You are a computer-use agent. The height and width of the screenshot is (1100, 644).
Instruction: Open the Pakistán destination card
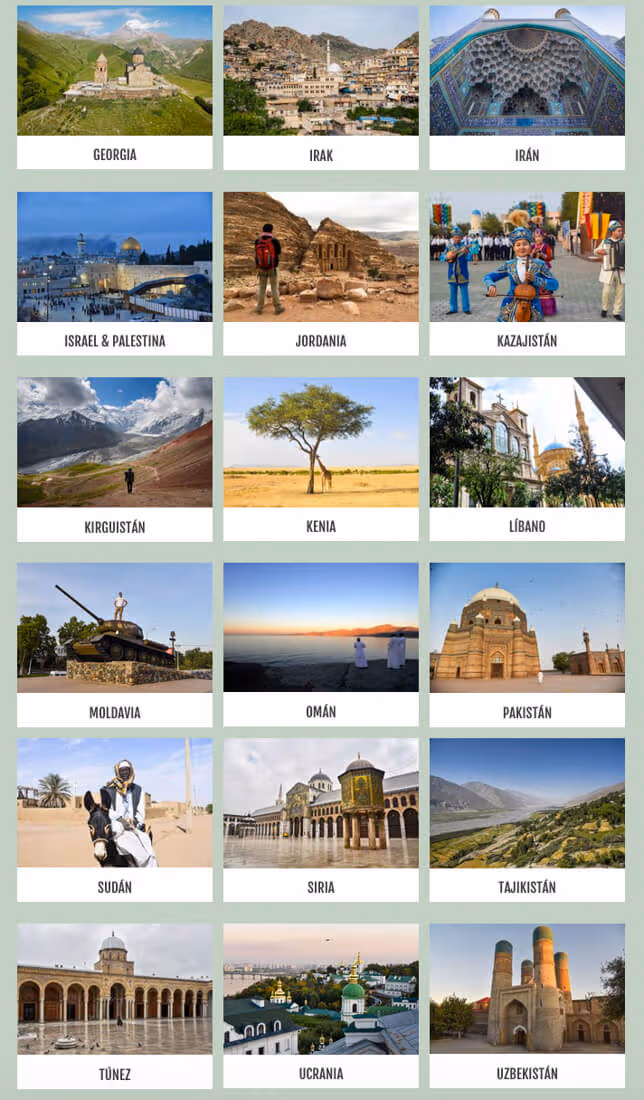[x=527, y=642]
